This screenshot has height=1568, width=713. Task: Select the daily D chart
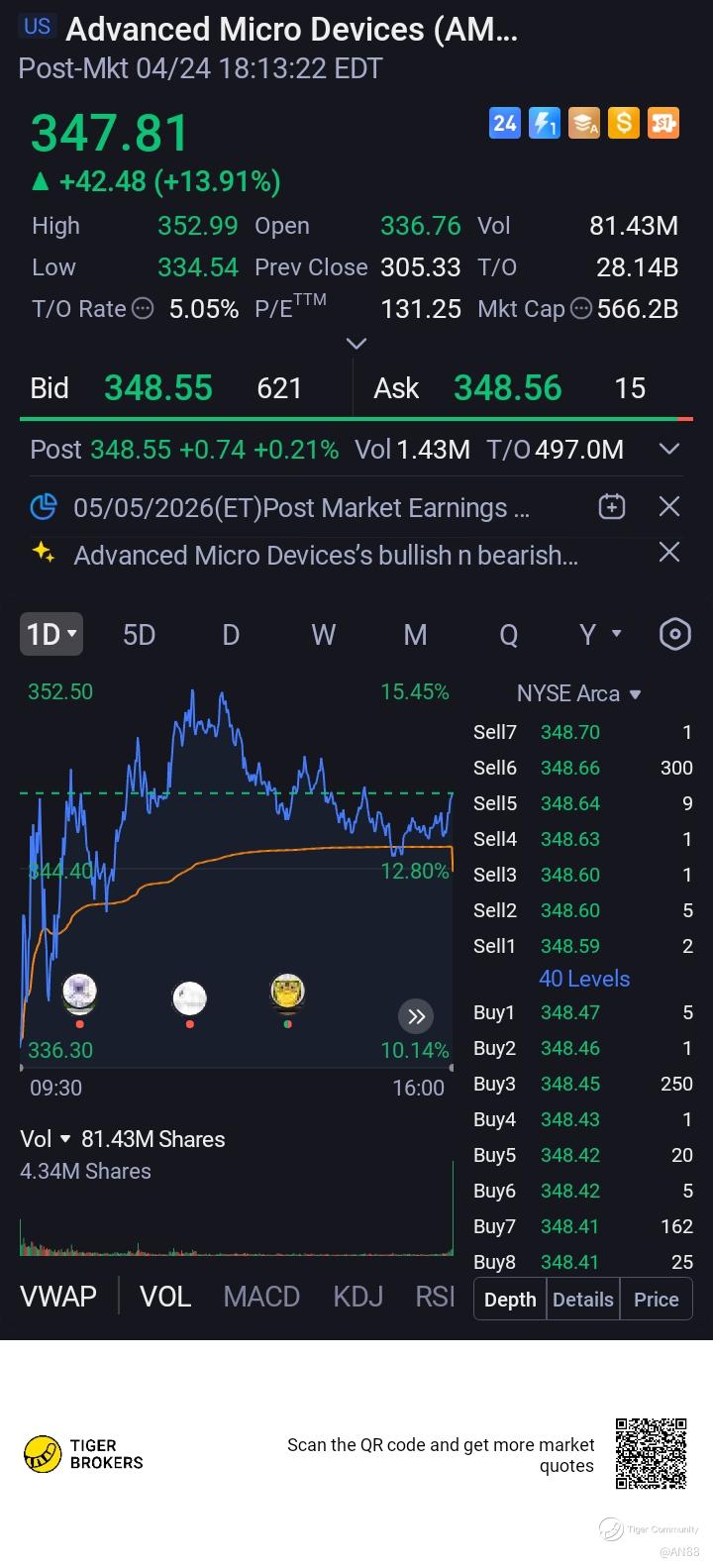[x=231, y=634]
